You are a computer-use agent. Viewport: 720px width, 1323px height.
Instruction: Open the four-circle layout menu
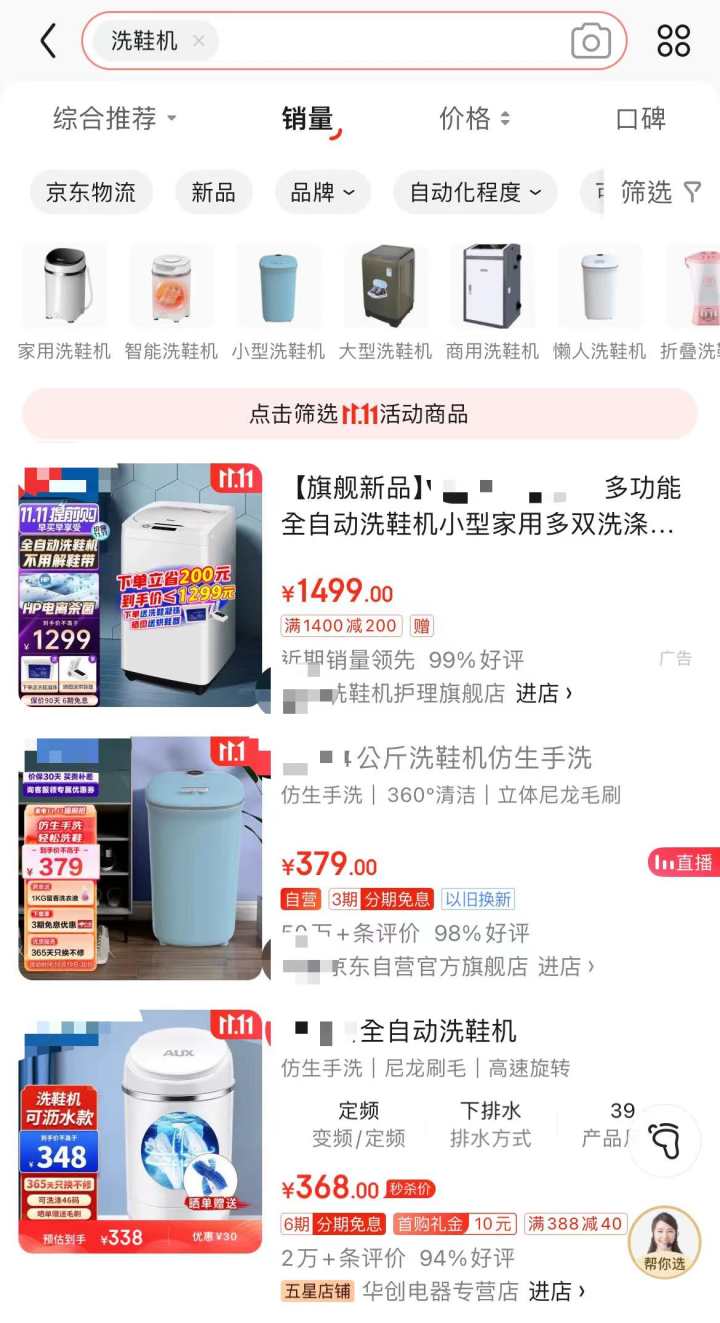click(673, 41)
